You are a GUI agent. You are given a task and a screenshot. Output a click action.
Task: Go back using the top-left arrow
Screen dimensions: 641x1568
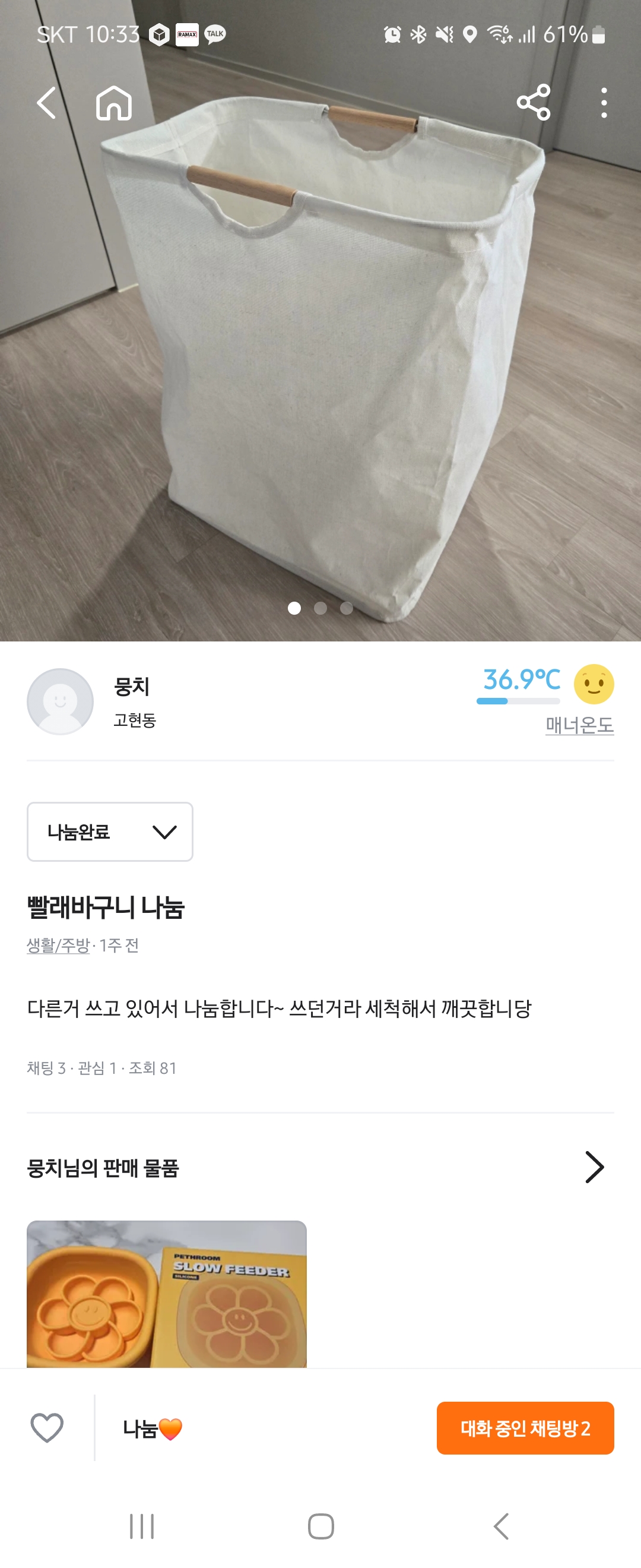point(47,103)
